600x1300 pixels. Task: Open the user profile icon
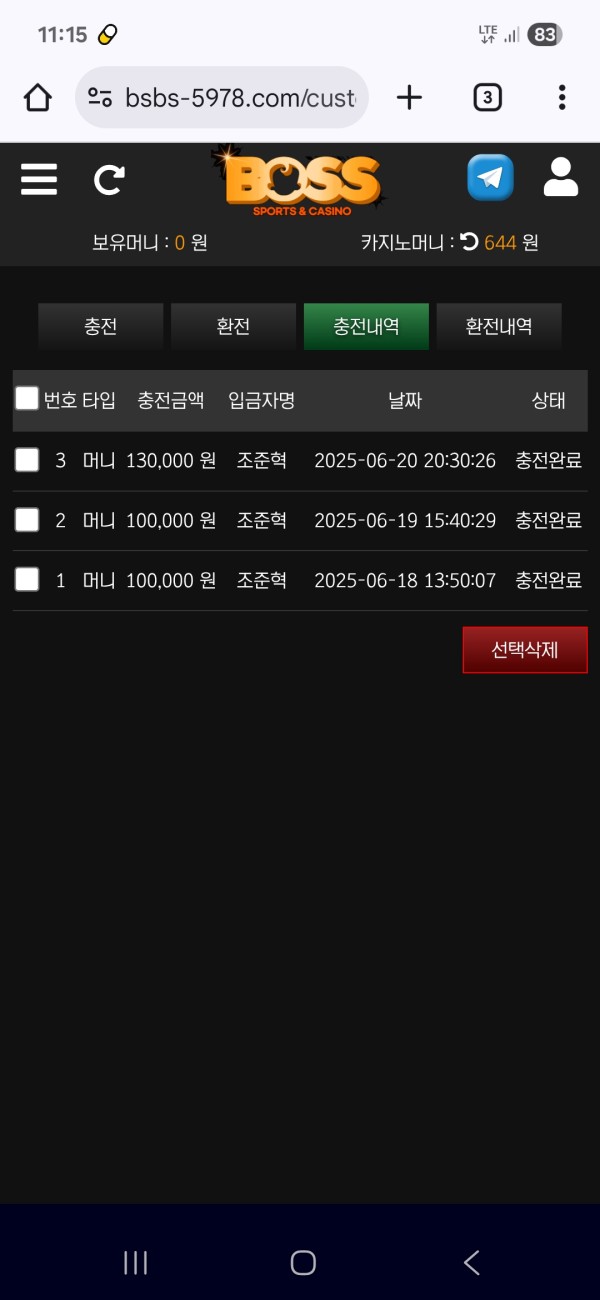[561, 177]
